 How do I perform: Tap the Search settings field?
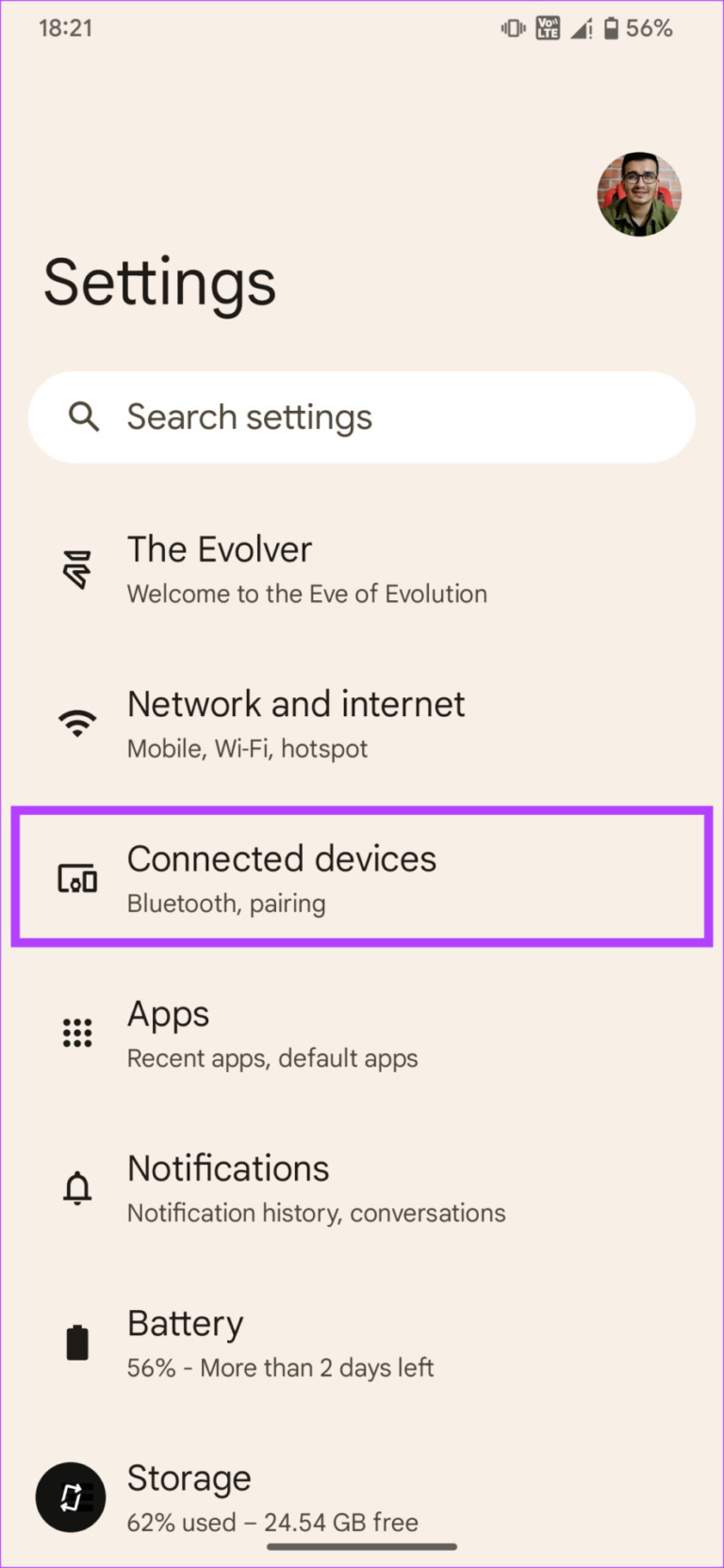pos(362,417)
